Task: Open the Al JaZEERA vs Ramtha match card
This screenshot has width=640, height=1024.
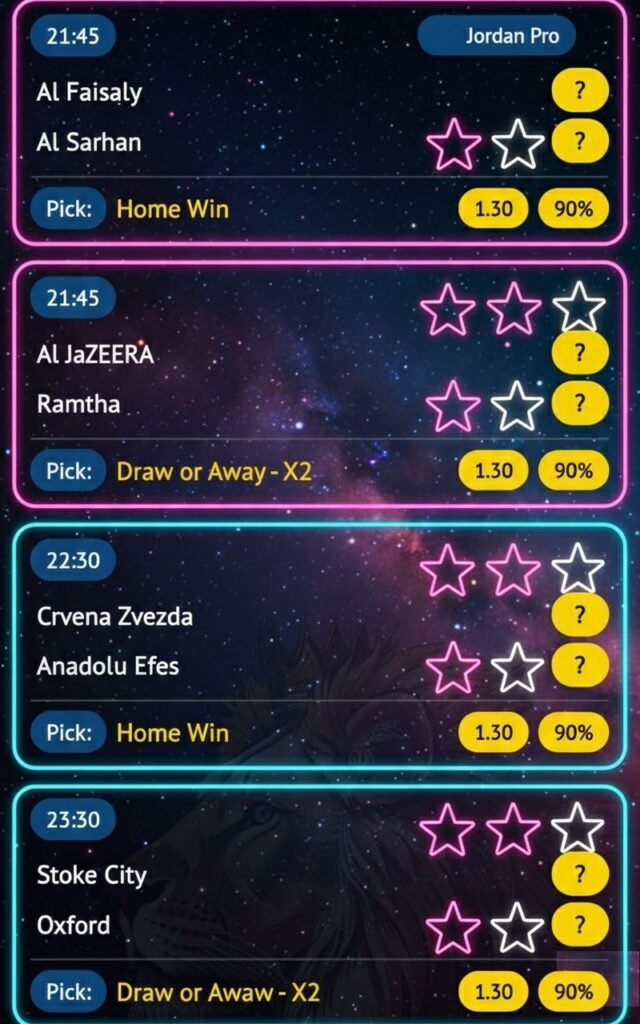Action: click(x=250, y=380)
